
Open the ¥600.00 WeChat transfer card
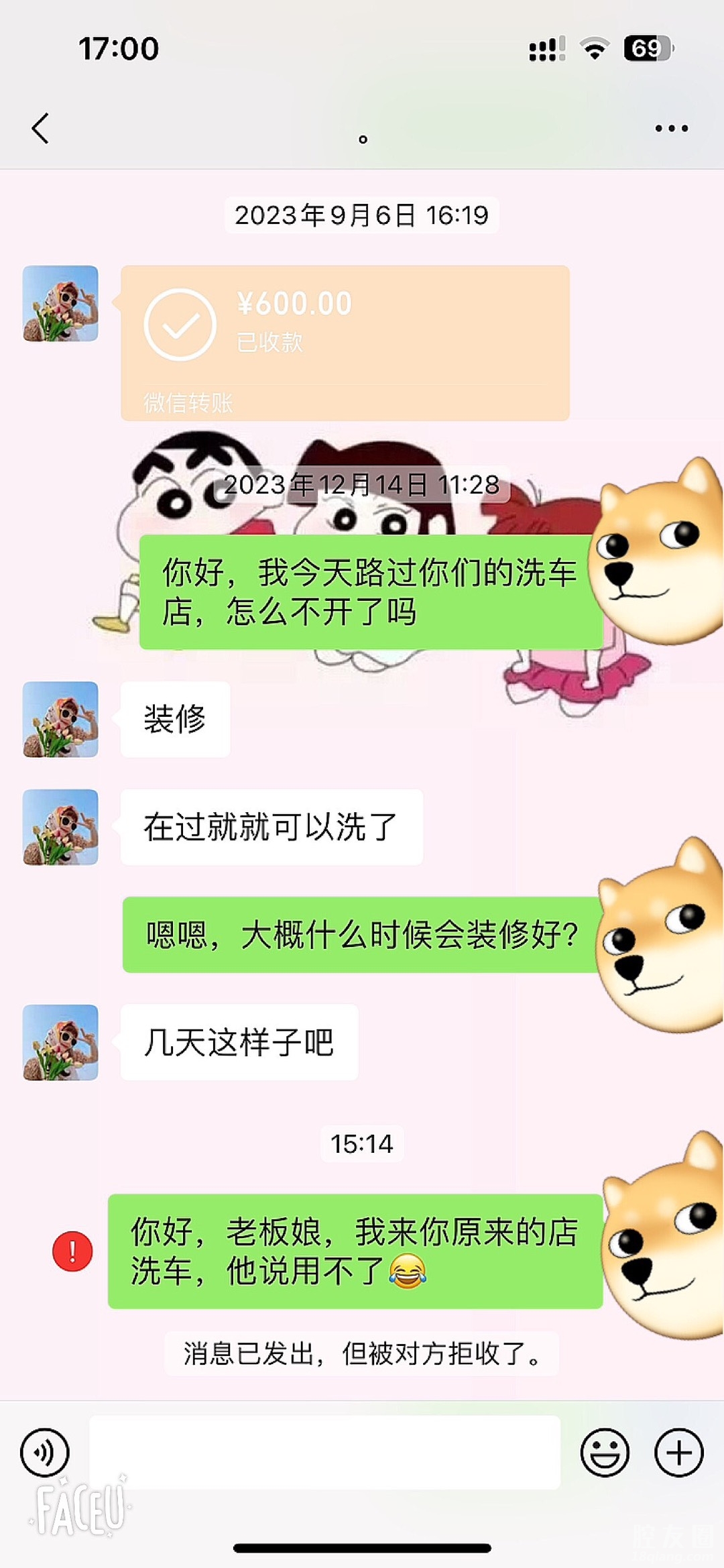345,343
